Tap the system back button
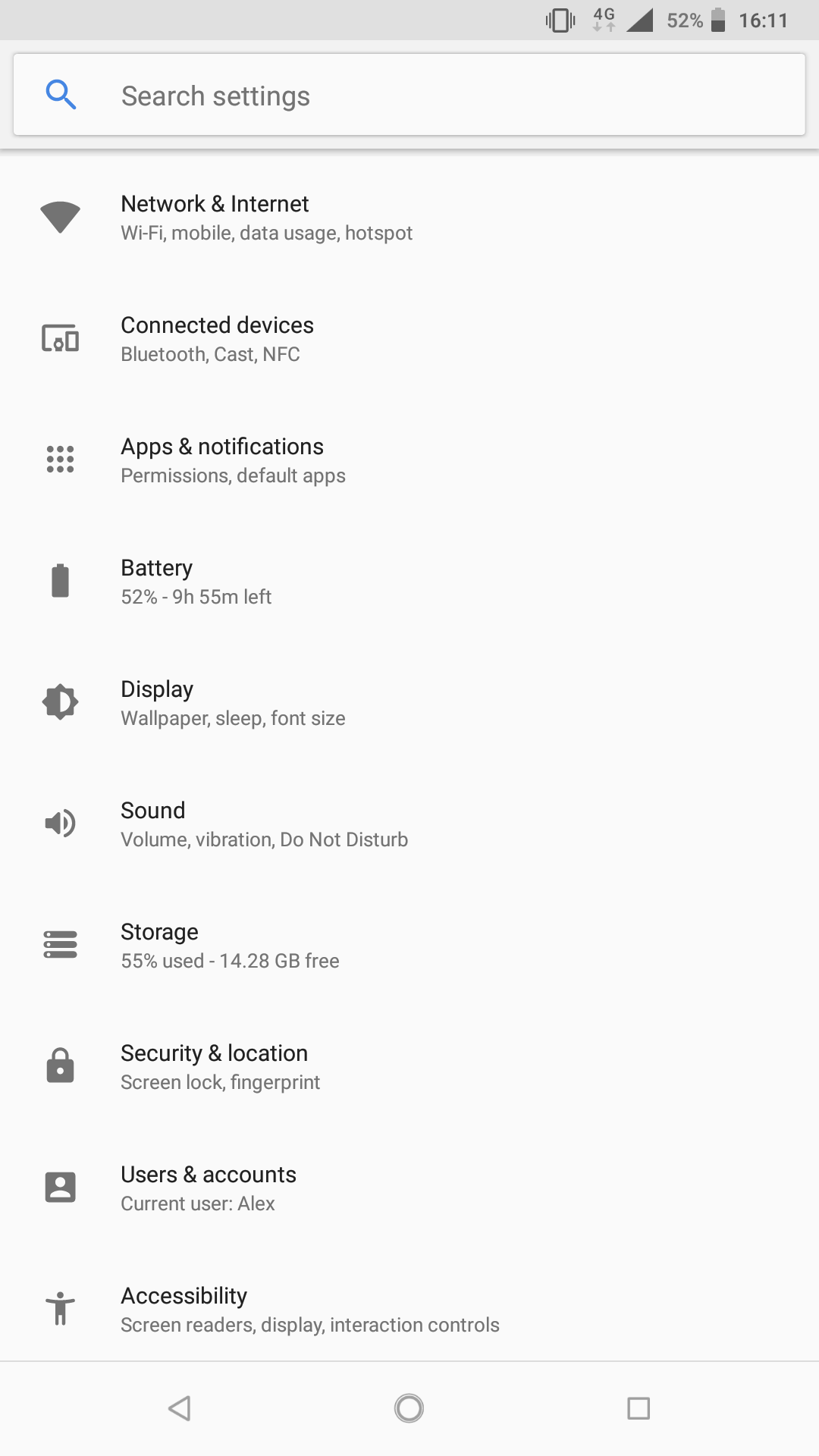Image resolution: width=819 pixels, height=1456 pixels. coord(180,1408)
